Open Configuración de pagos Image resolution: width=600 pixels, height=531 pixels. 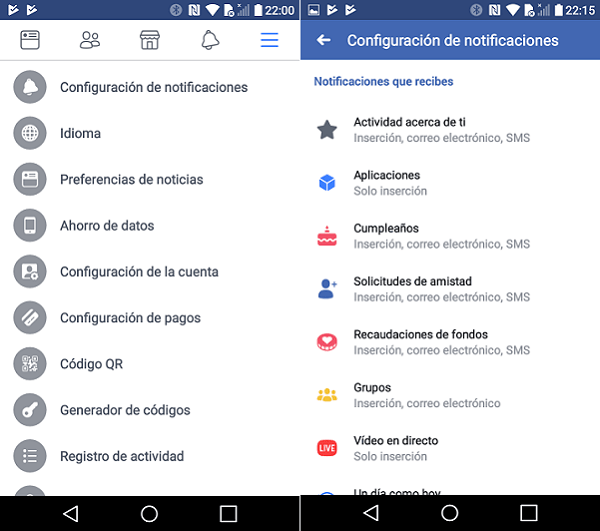130,318
